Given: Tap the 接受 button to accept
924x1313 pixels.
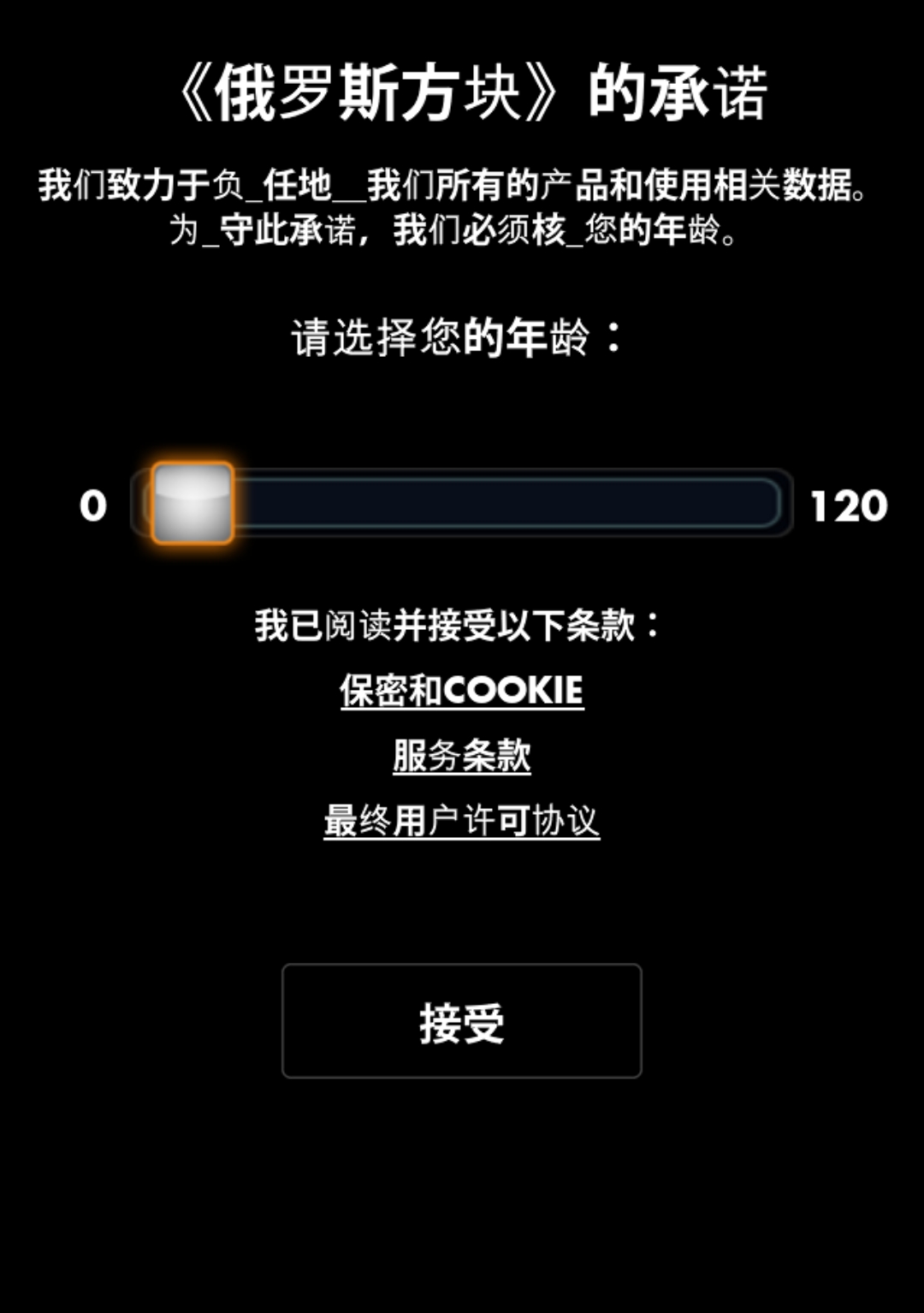Looking at the screenshot, I should pyautogui.click(x=462, y=1021).
